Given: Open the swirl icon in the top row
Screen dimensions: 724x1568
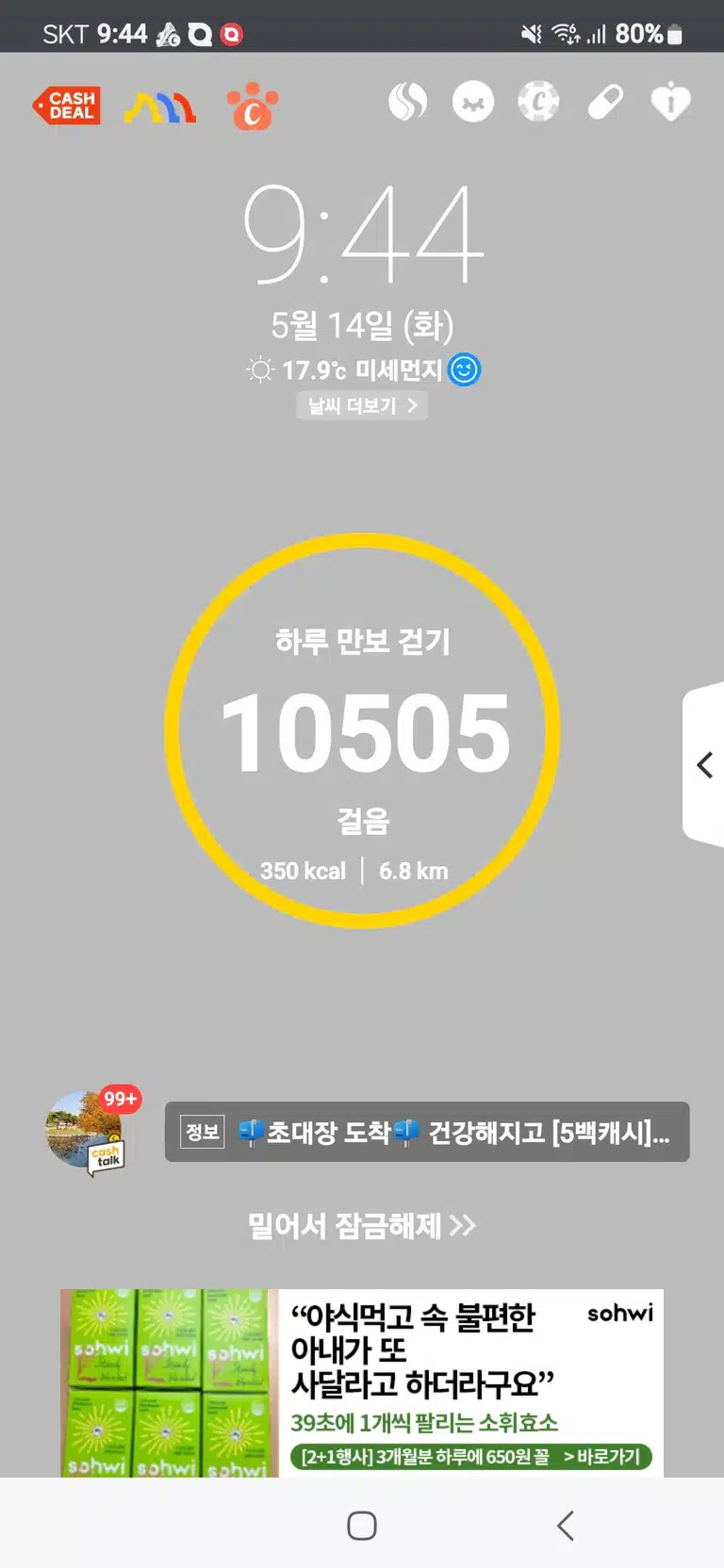Looking at the screenshot, I should [x=407, y=101].
